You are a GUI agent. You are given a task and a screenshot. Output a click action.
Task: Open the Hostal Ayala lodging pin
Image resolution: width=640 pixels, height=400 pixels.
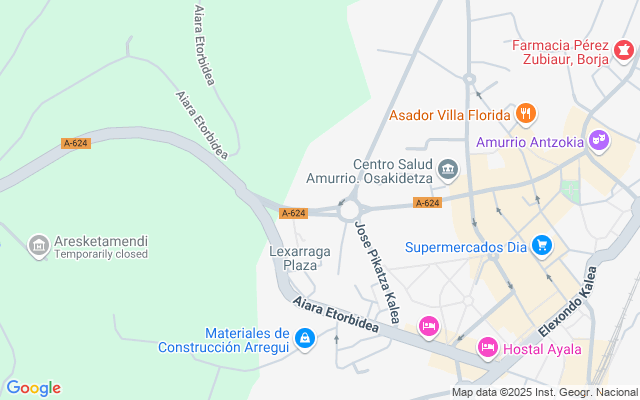click(x=488, y=347)
